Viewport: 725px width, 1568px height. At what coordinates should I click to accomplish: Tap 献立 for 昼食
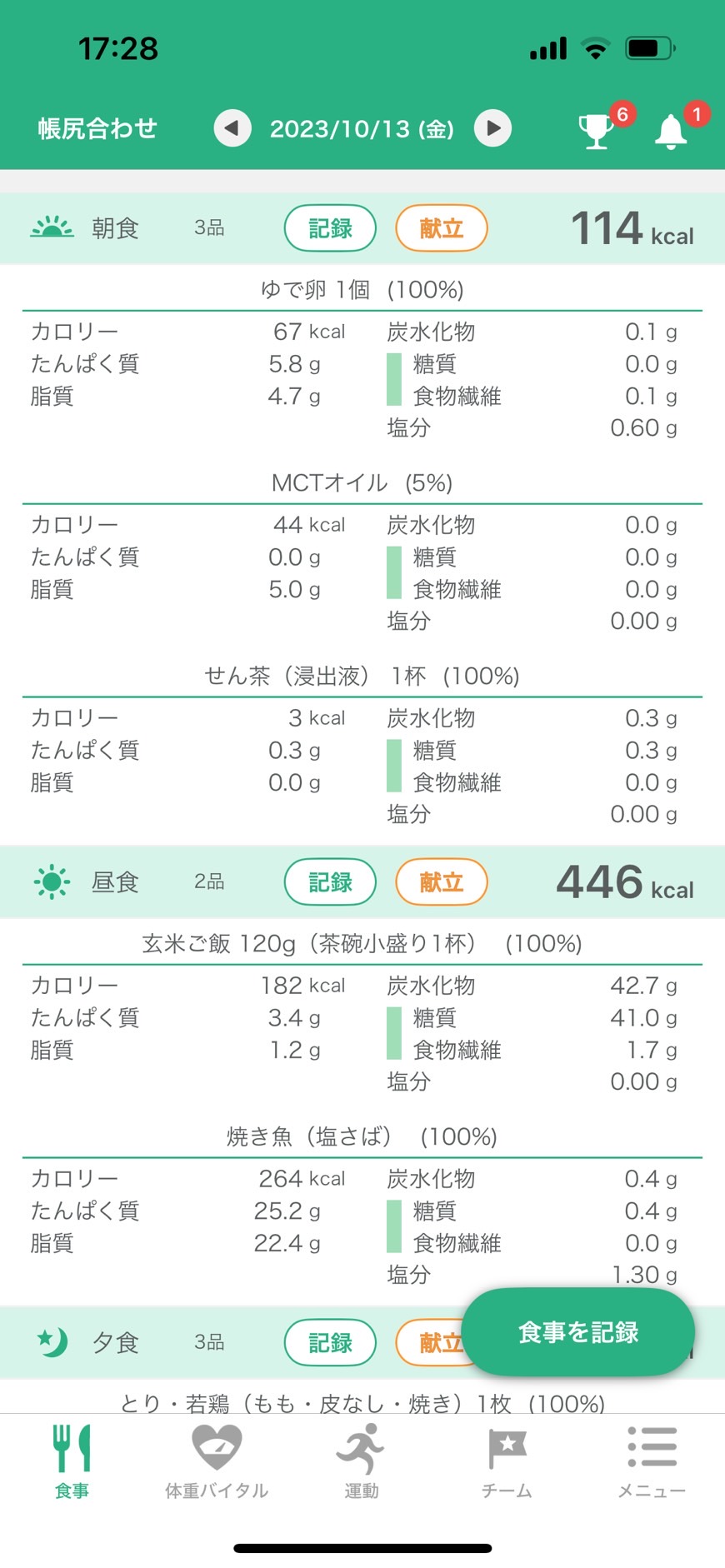[x=441, y=882]
